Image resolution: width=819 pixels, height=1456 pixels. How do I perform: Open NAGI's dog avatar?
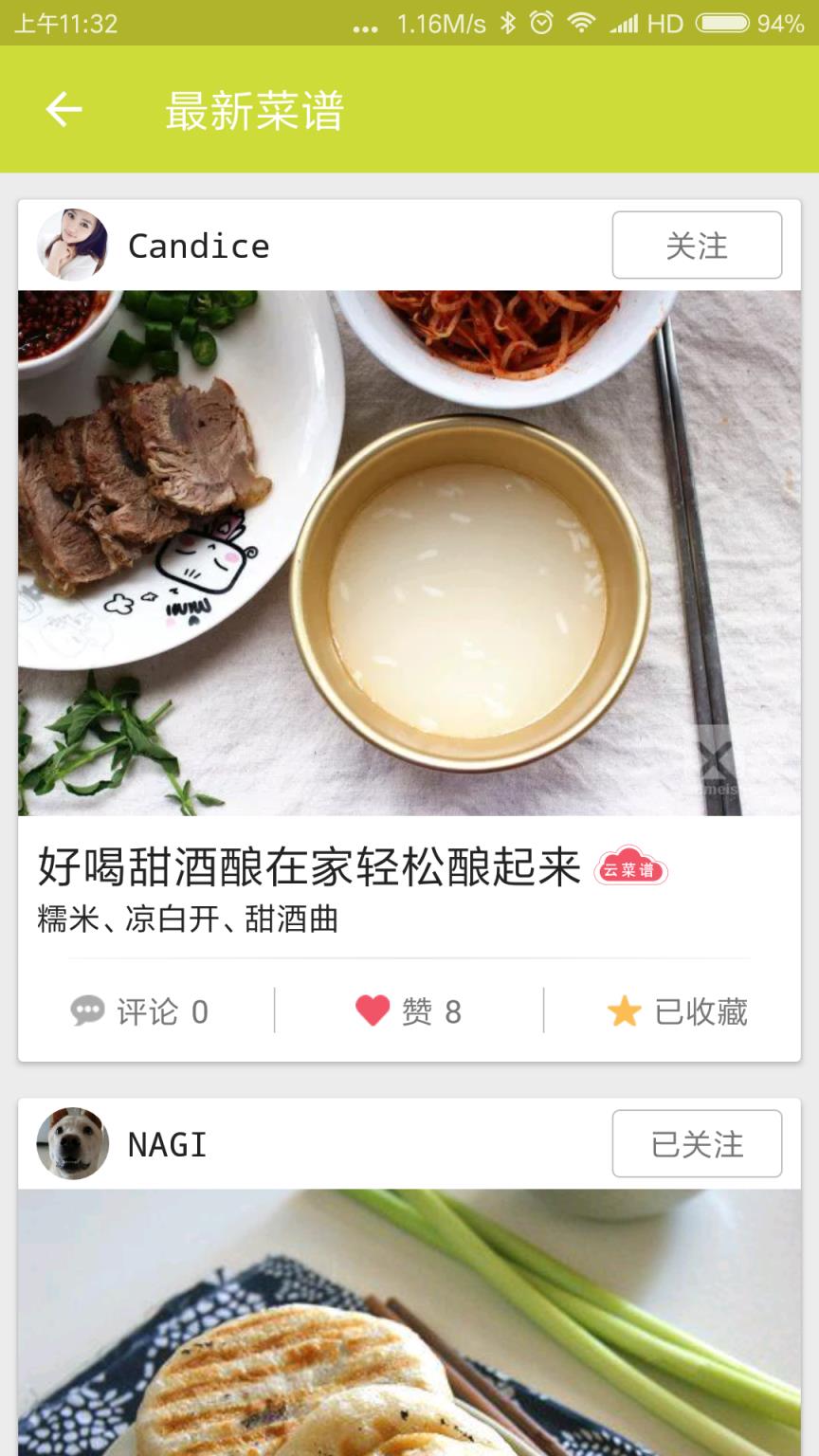click(x=73, y=1143)
